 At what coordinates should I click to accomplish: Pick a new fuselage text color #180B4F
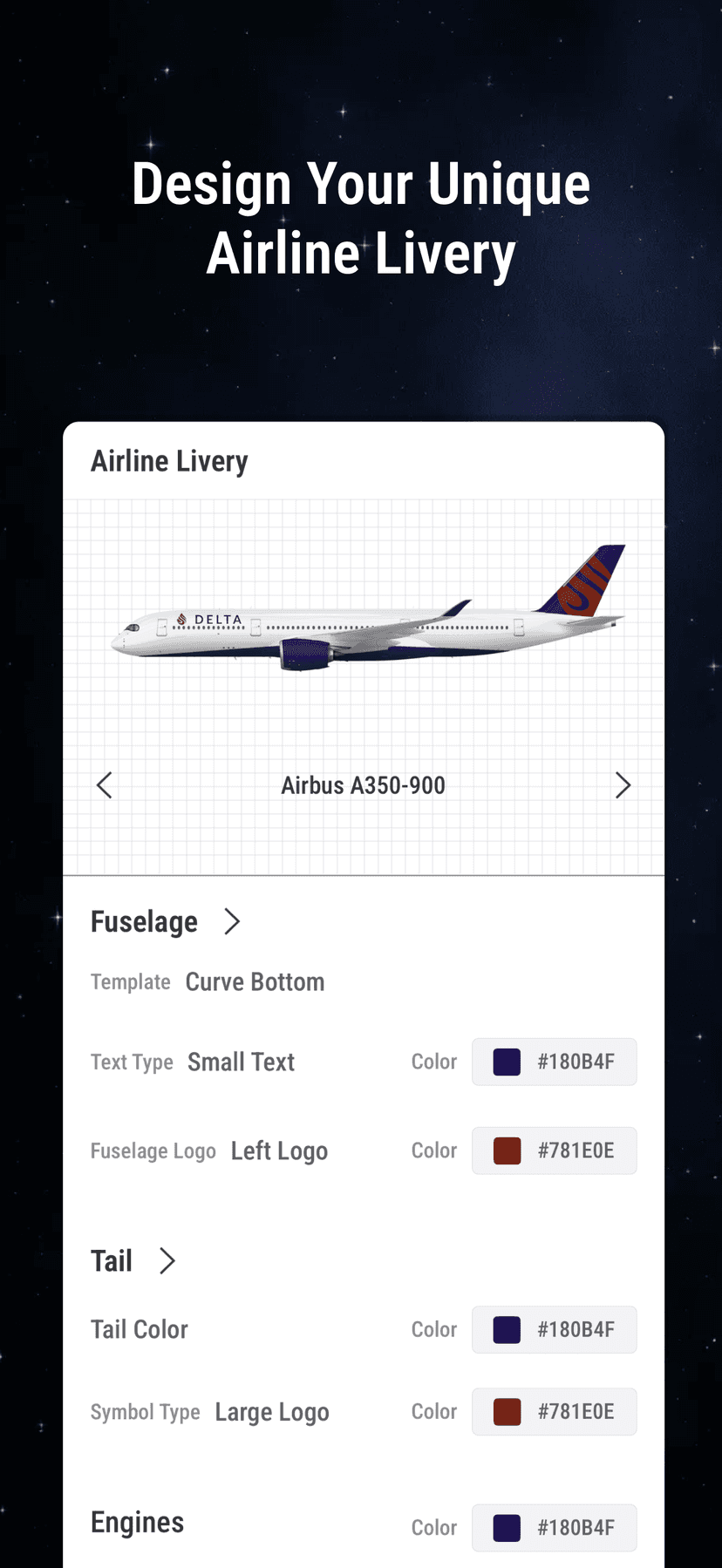point(554,1062)
